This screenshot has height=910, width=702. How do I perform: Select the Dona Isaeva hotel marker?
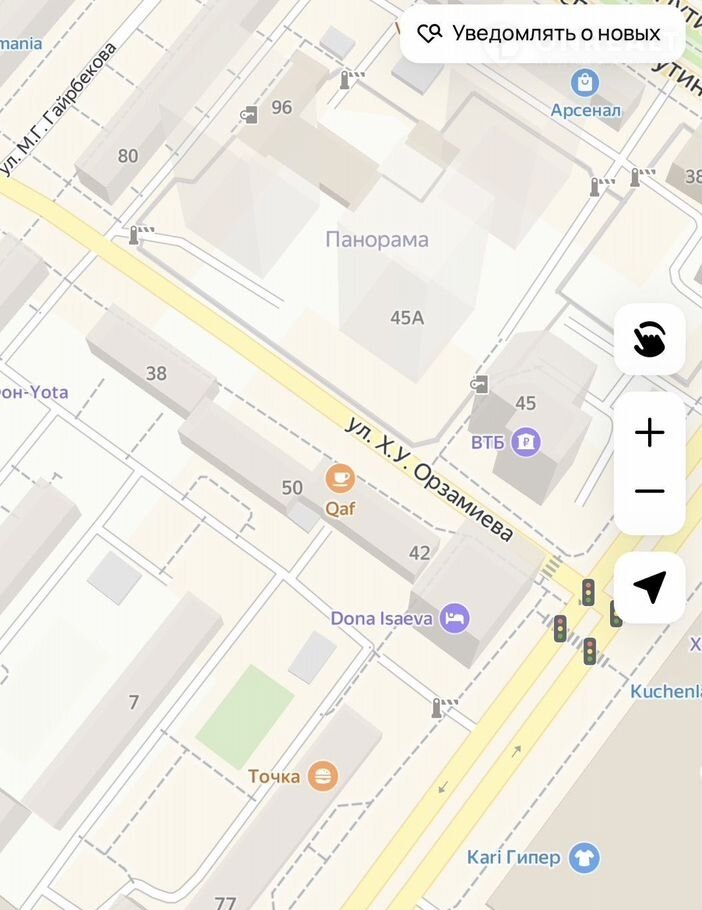(454, 618)
